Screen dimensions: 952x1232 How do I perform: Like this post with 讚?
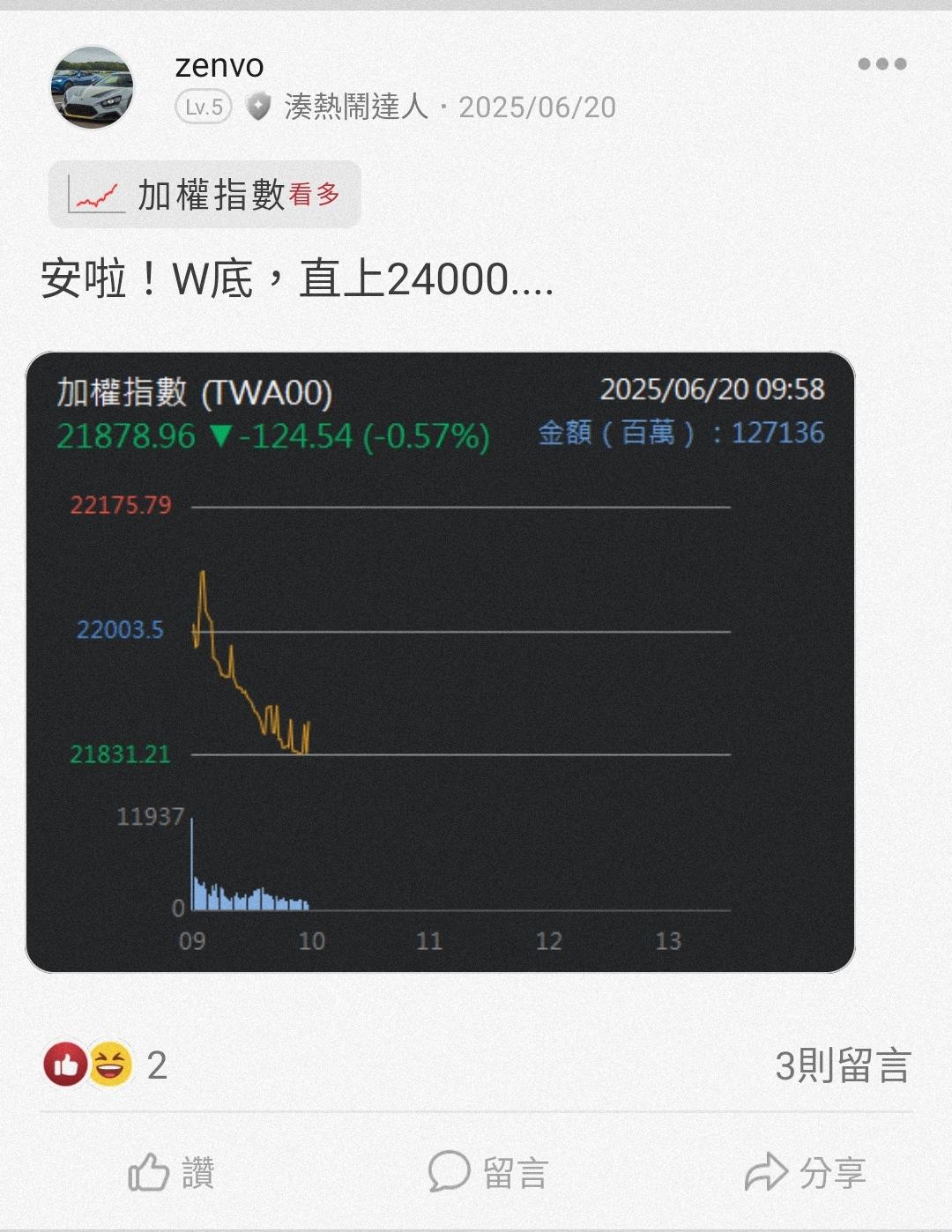[x=171, y=1173]
